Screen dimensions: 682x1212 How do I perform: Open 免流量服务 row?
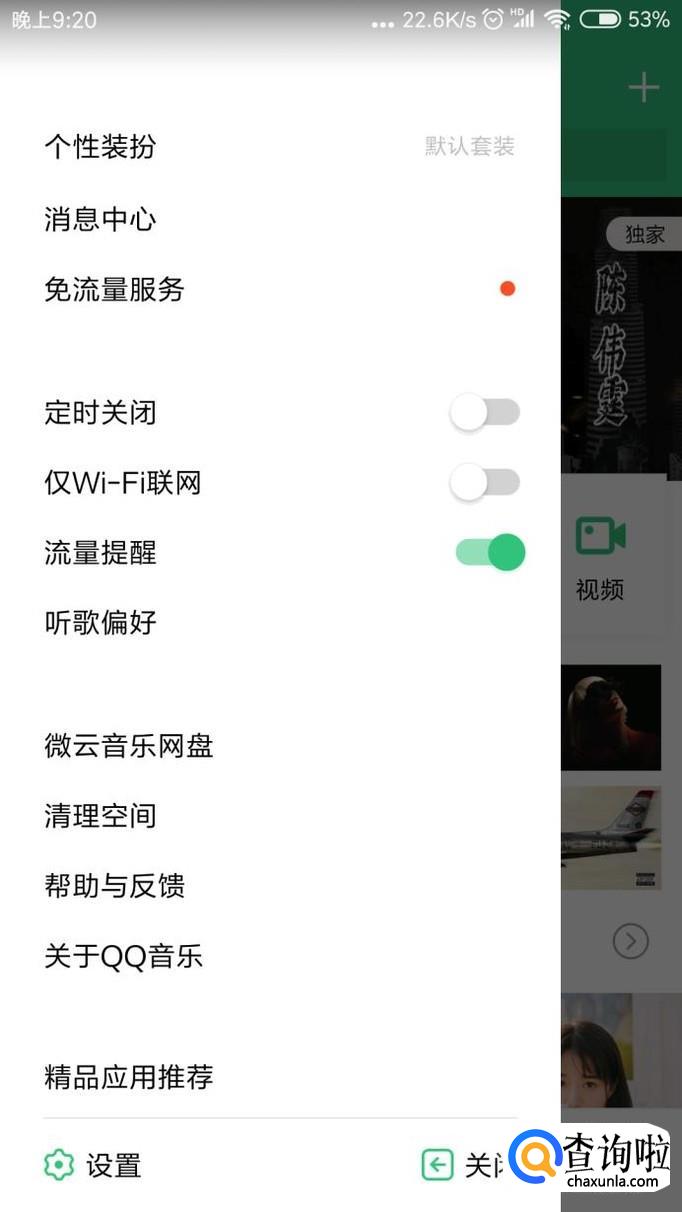click(115, 290)
